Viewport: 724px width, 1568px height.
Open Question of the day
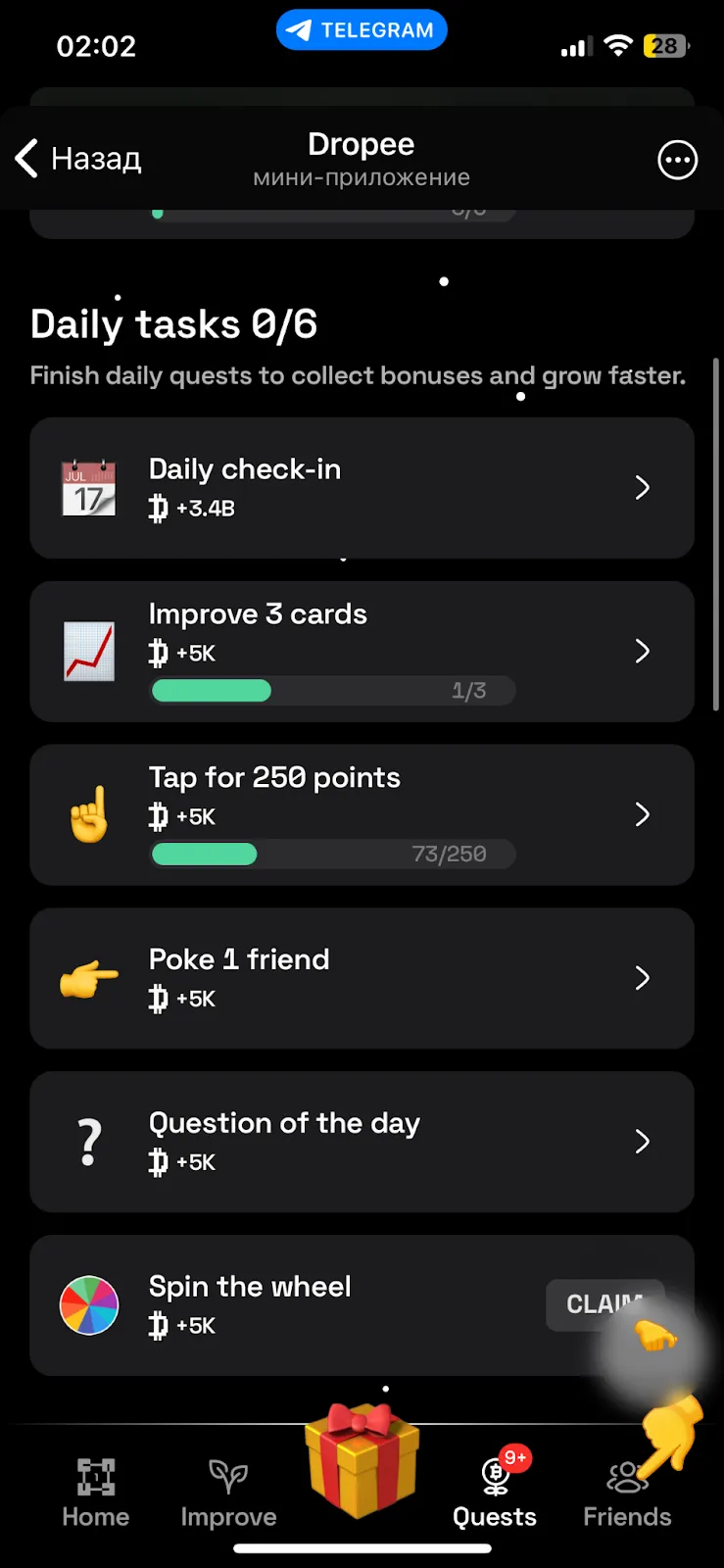pyautogui.click(x=362, y=1142)
